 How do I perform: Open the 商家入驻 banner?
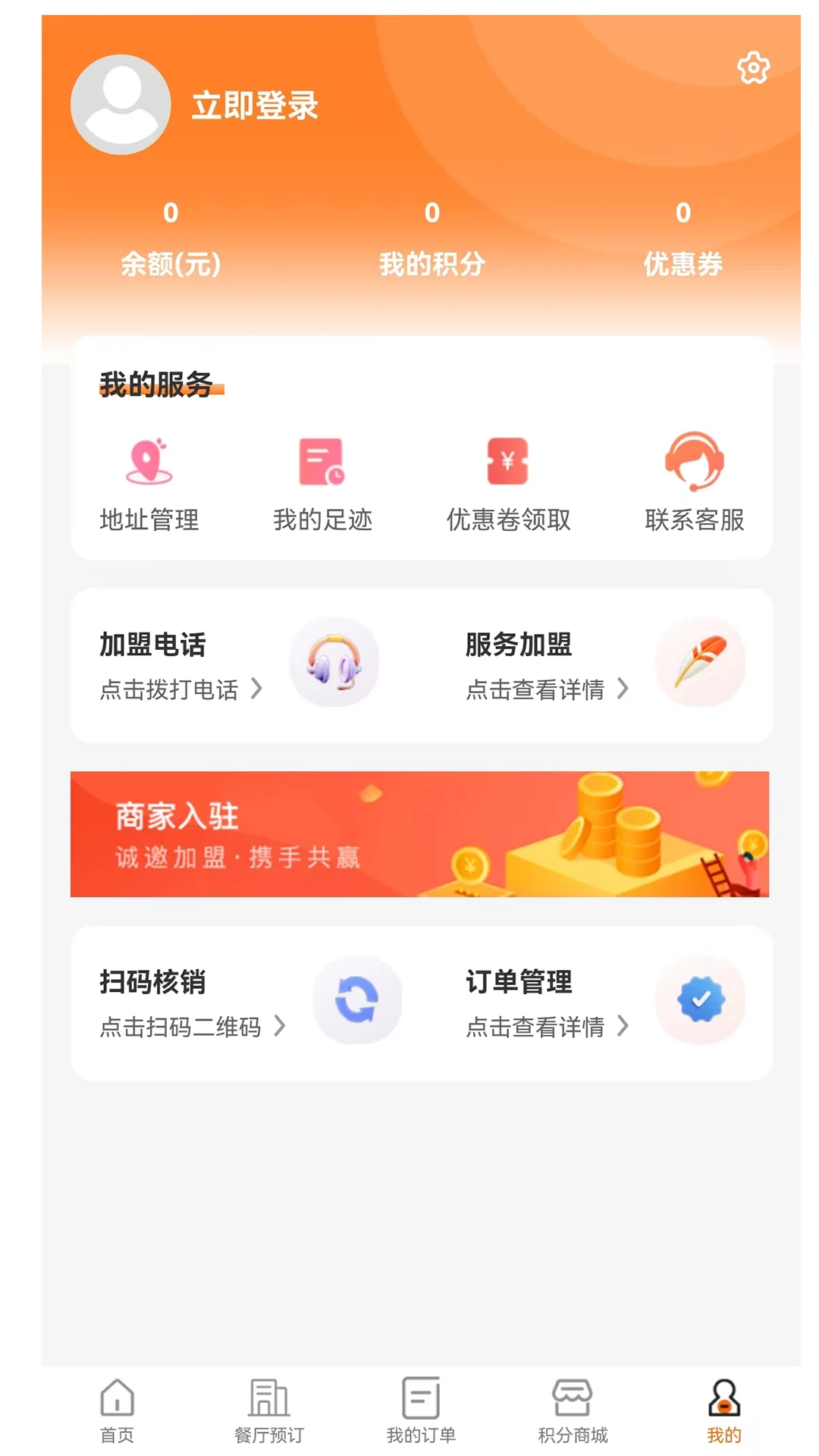click(419, 834)
